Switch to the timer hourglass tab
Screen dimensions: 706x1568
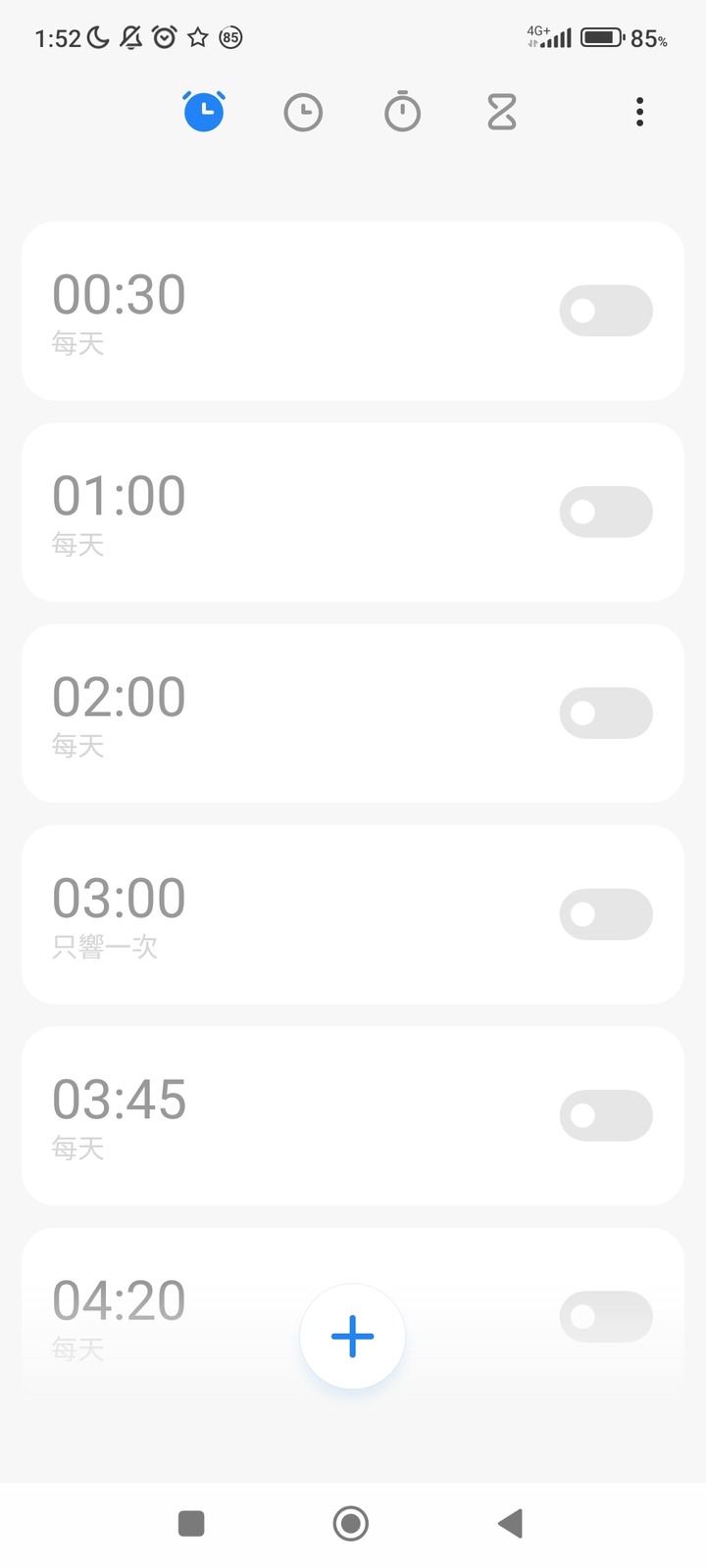(501, 113)
